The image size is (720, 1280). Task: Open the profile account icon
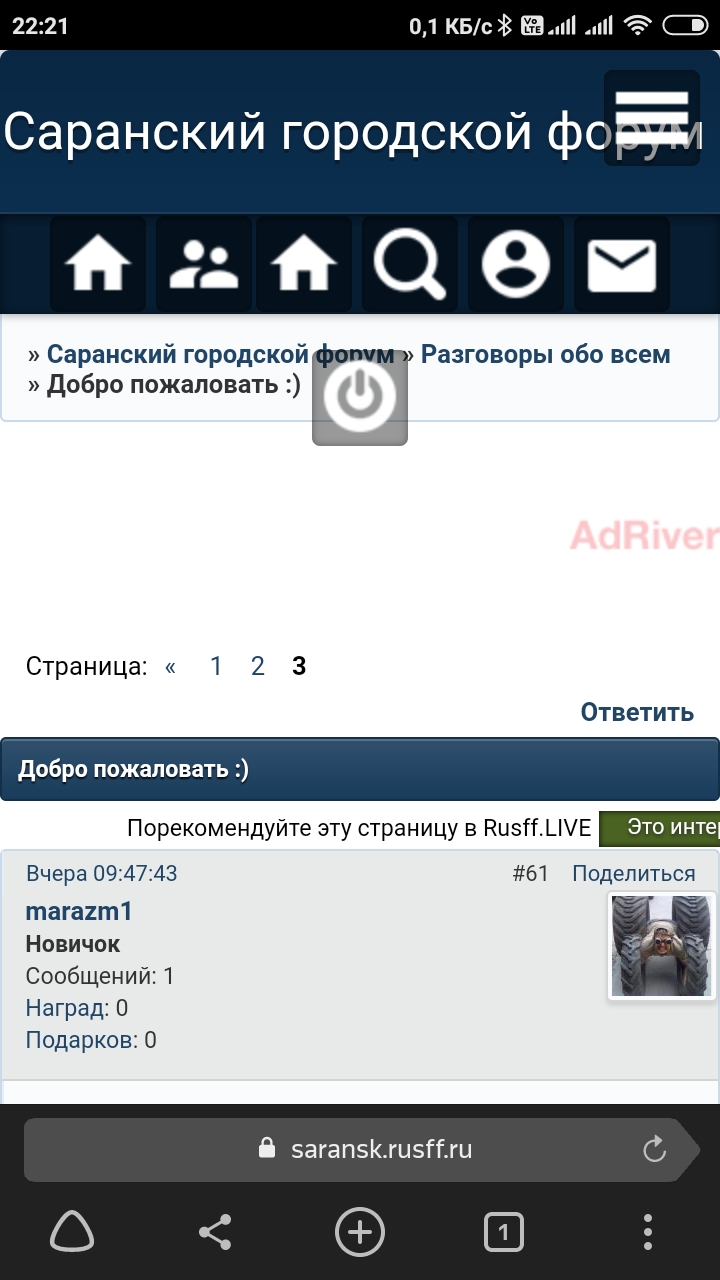point(516,265)
